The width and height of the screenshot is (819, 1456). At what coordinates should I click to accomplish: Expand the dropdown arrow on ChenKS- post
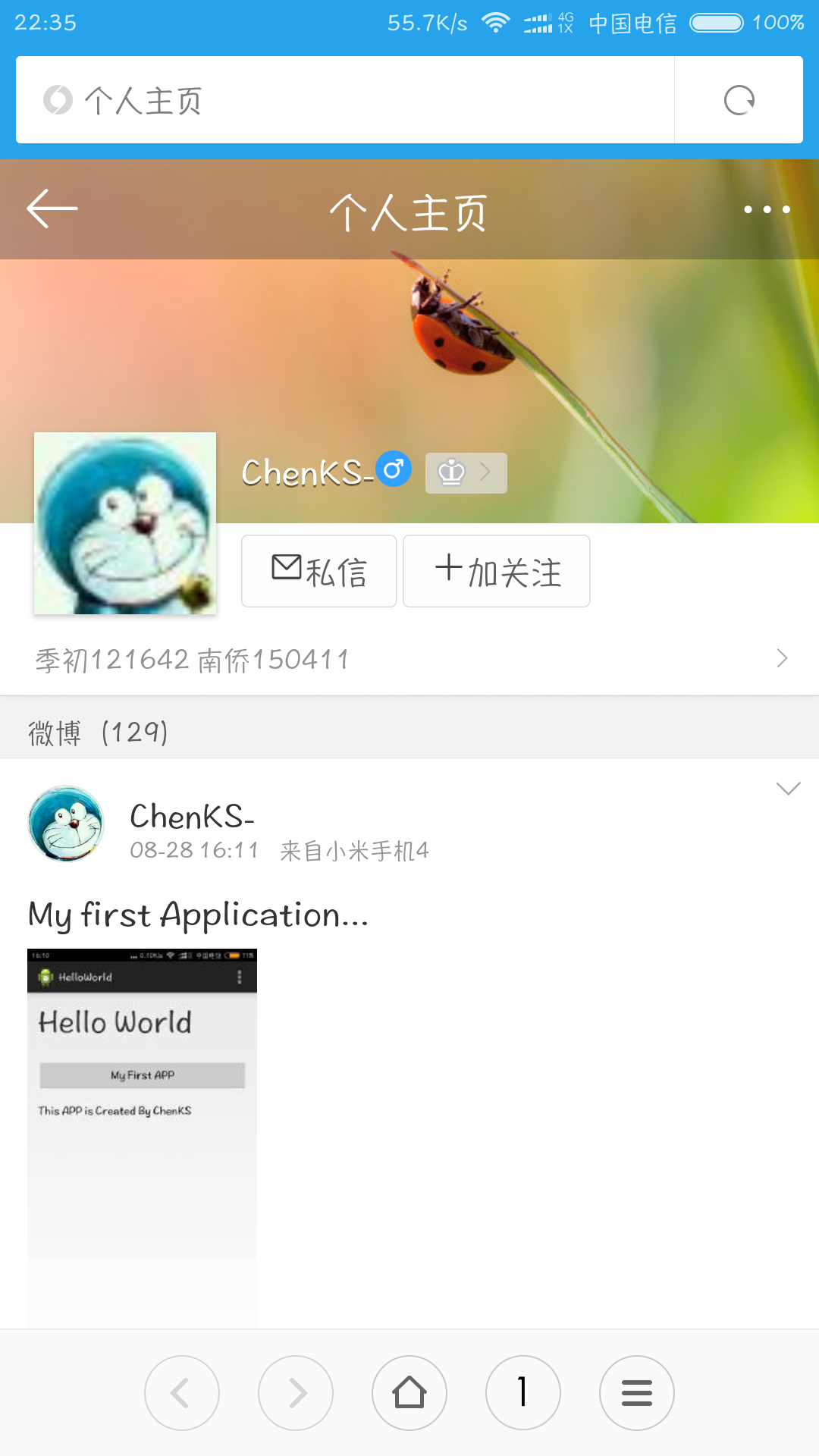tap(788, 789)
